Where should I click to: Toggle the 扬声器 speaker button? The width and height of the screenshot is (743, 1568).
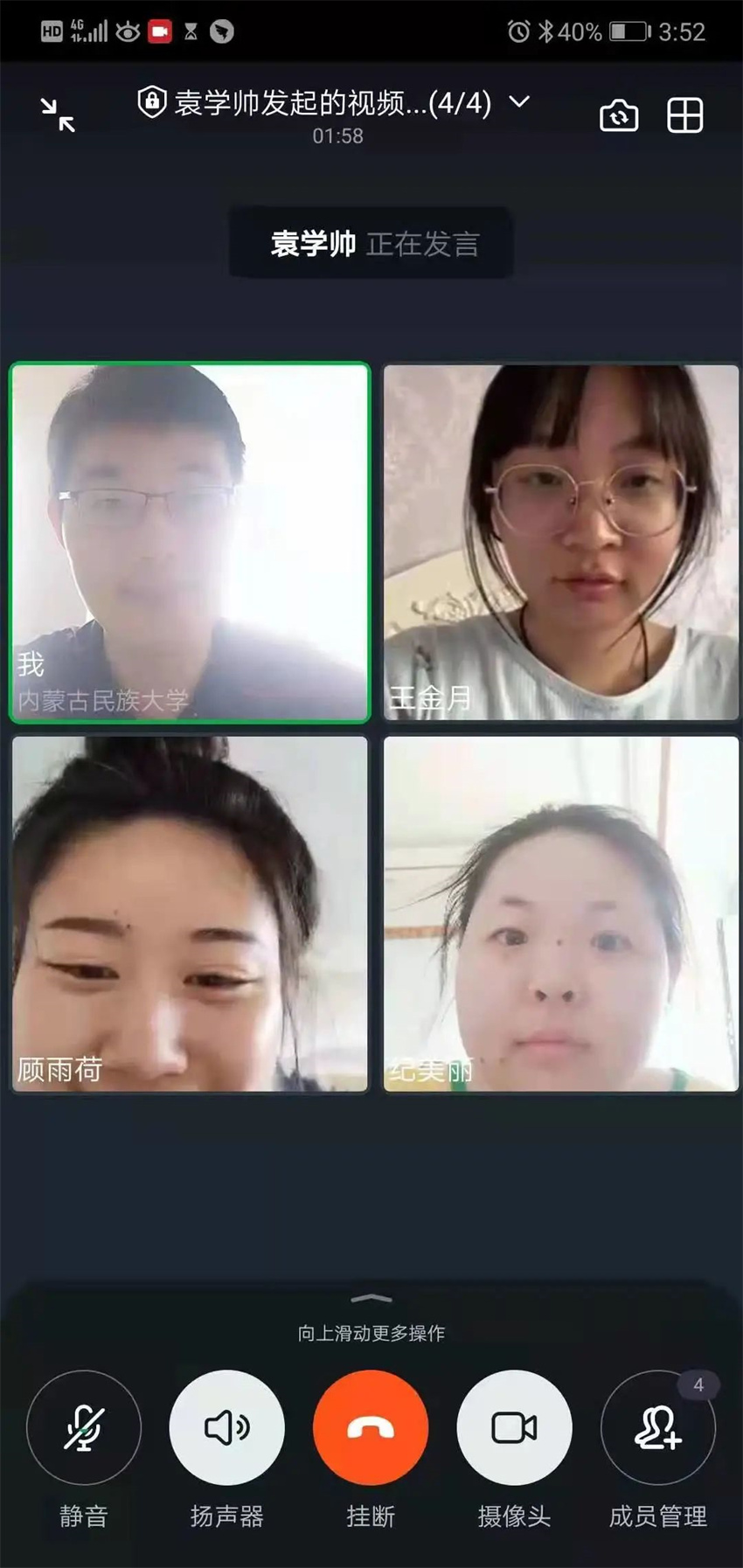[x=227, y=1427]
